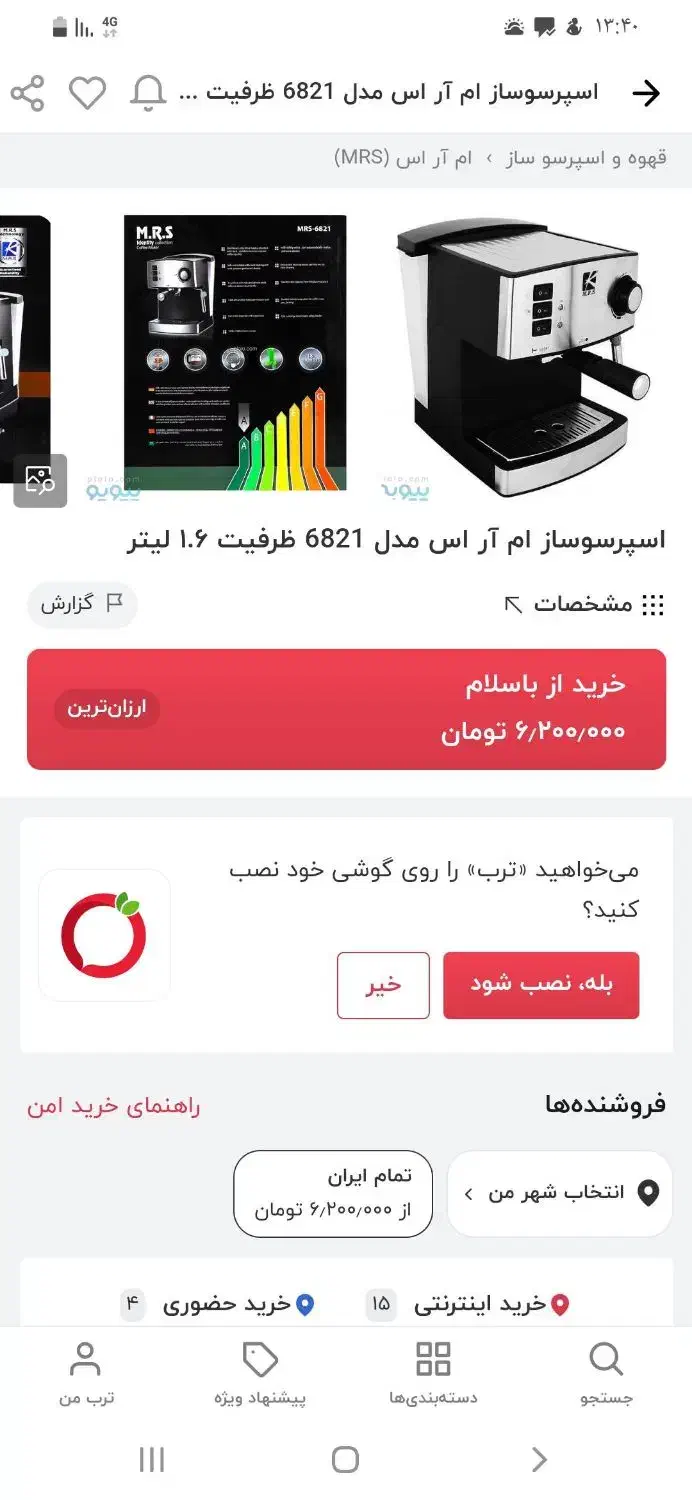692x1500 pixels.
Task: Open the image gallery icon
Action: (x=40, y=481)
